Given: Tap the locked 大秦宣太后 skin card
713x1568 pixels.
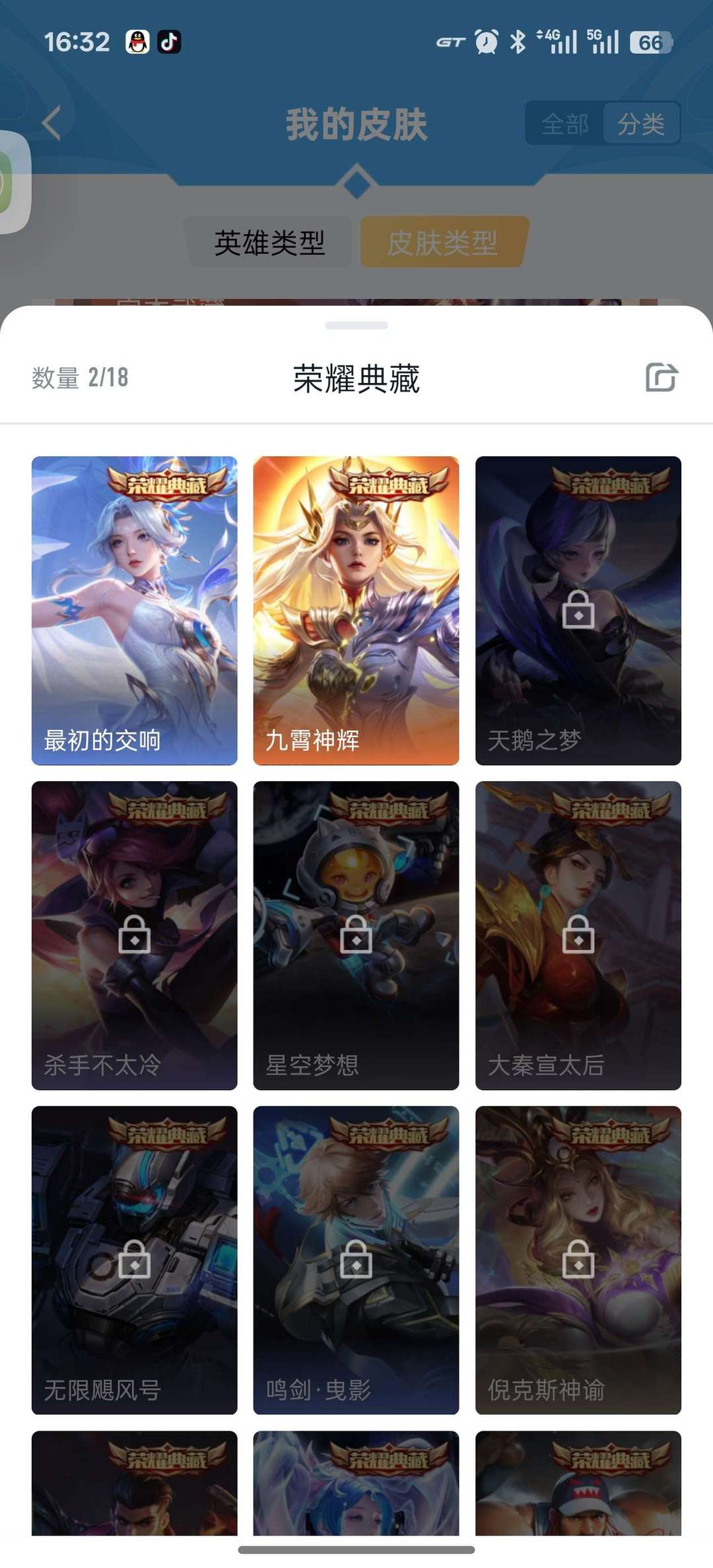Looking at the screenshot, I should pos(578,935).
